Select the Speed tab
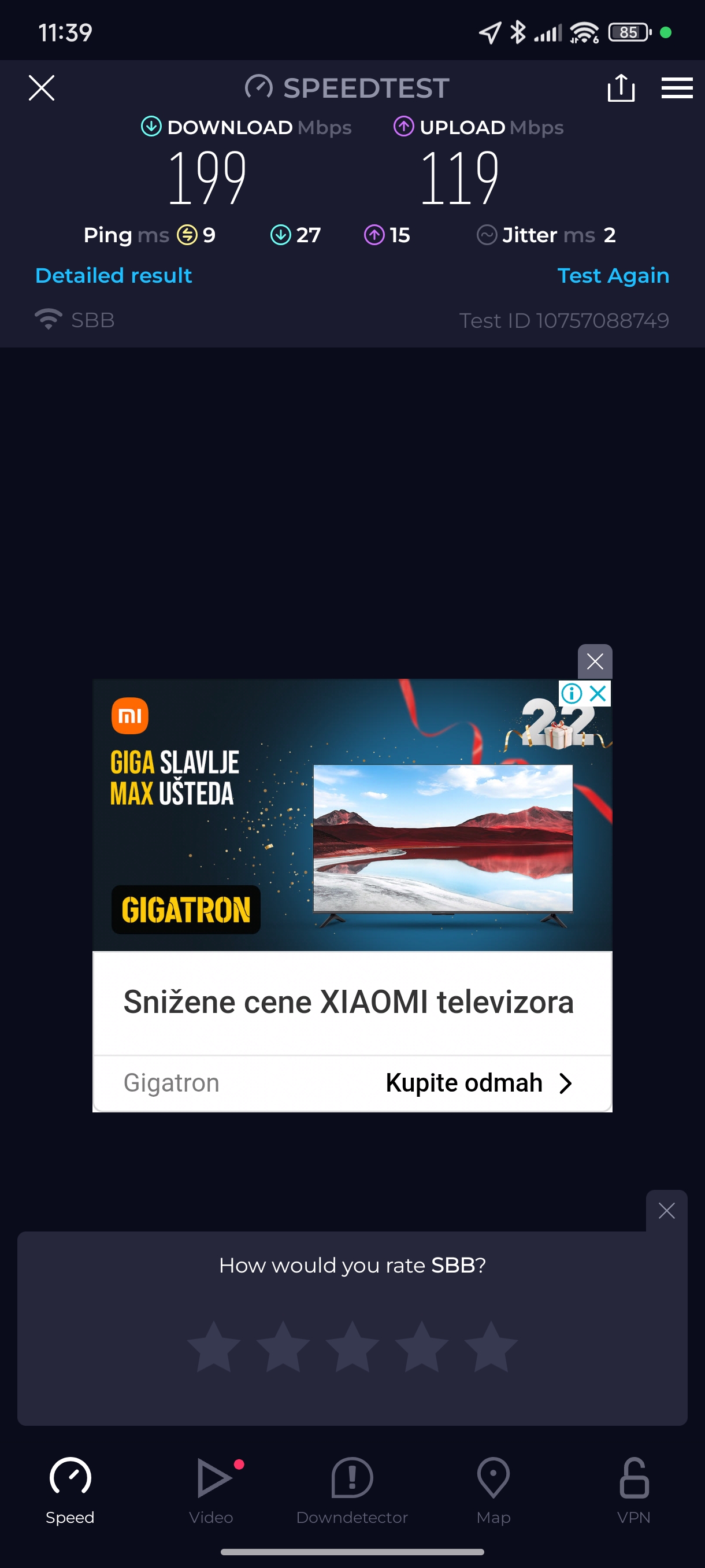 70,1490
